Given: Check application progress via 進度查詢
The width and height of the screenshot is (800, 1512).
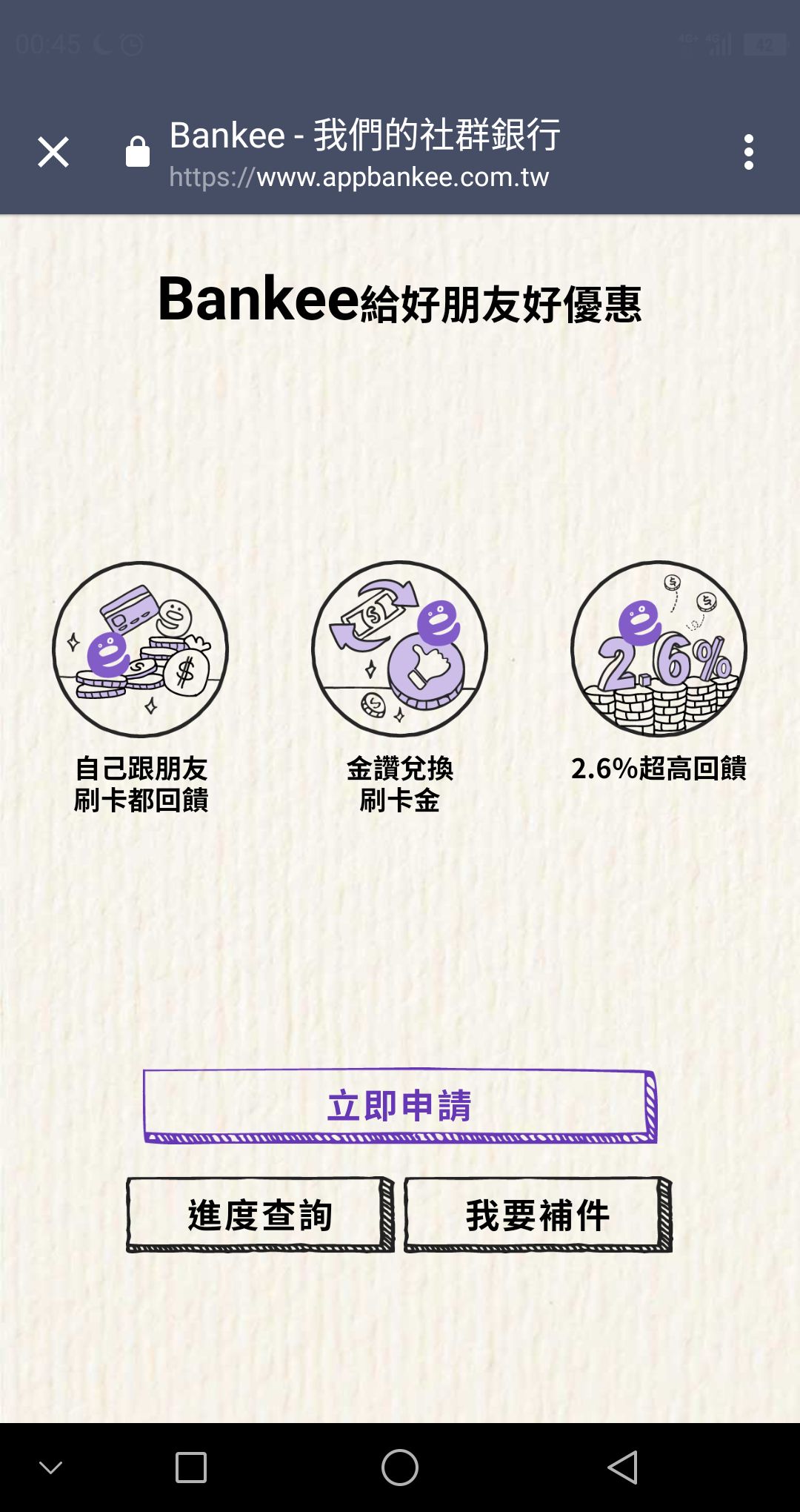Looking at the screenshot, I should [260, 1215].
